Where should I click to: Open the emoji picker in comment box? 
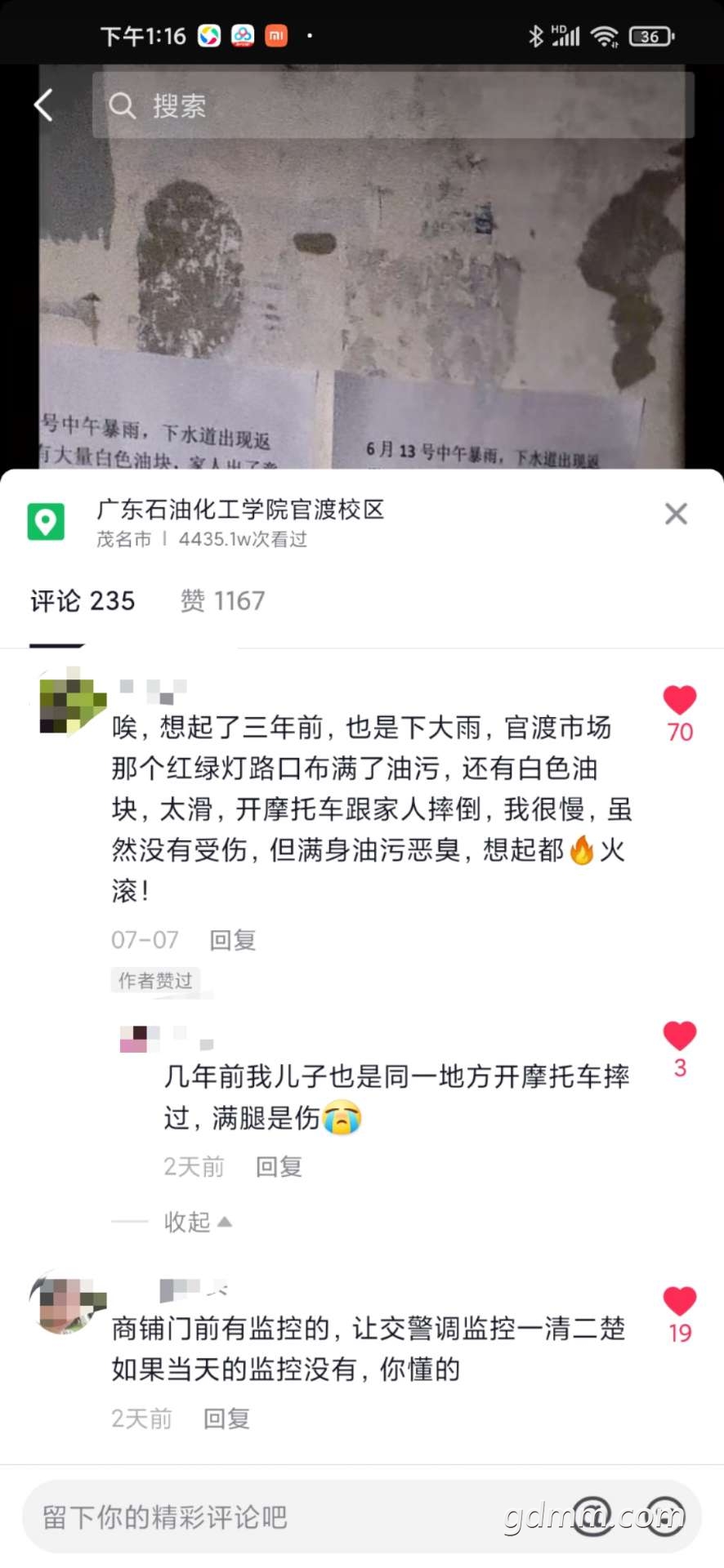click(x=664, y=1517)
